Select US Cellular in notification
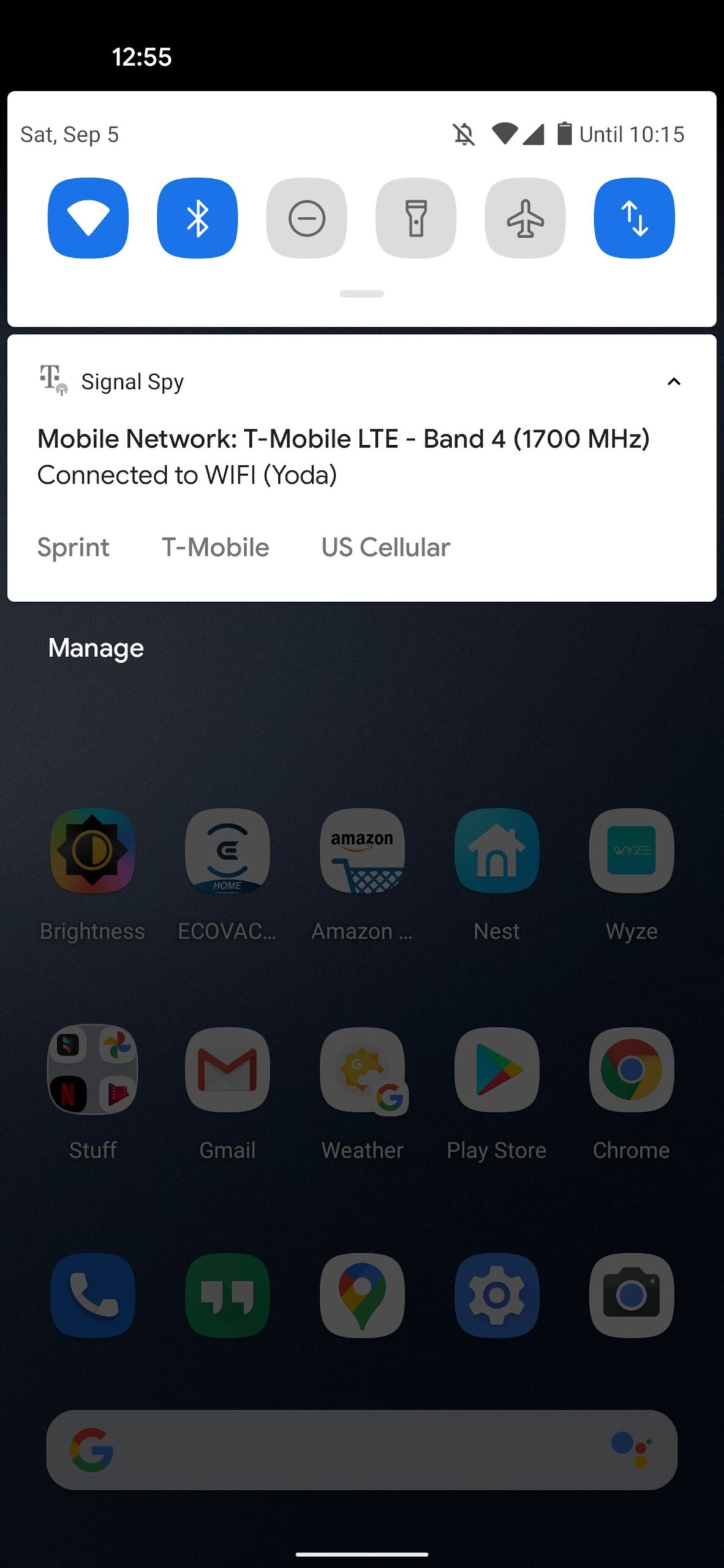The image size is (724, 1568). pyautogui.click(x=386, y=547)
